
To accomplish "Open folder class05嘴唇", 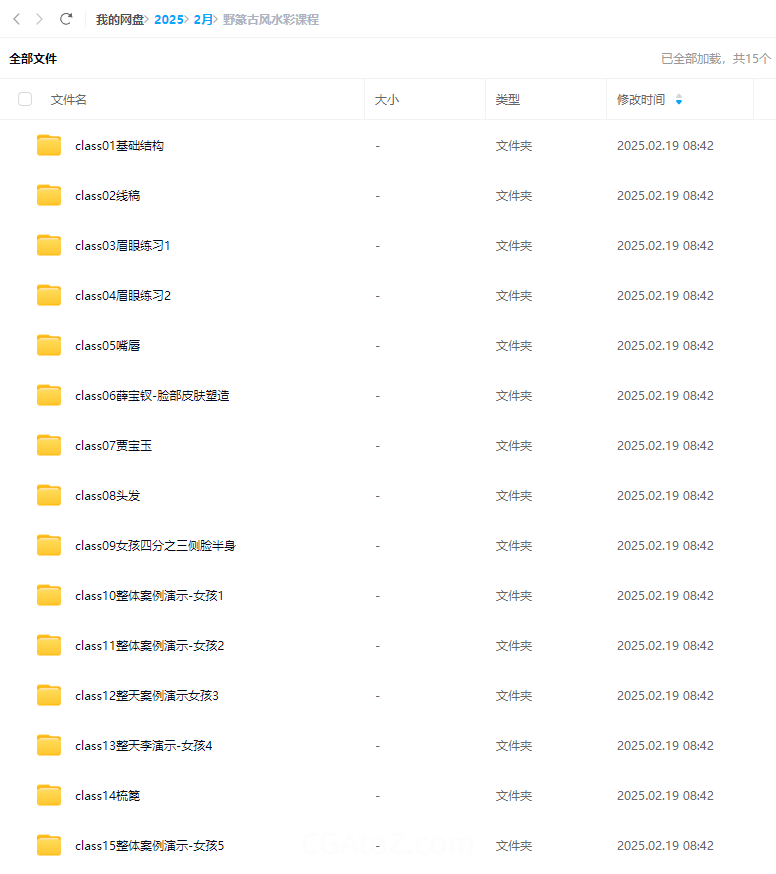I will pyautogui.click(x=107, y=346).
